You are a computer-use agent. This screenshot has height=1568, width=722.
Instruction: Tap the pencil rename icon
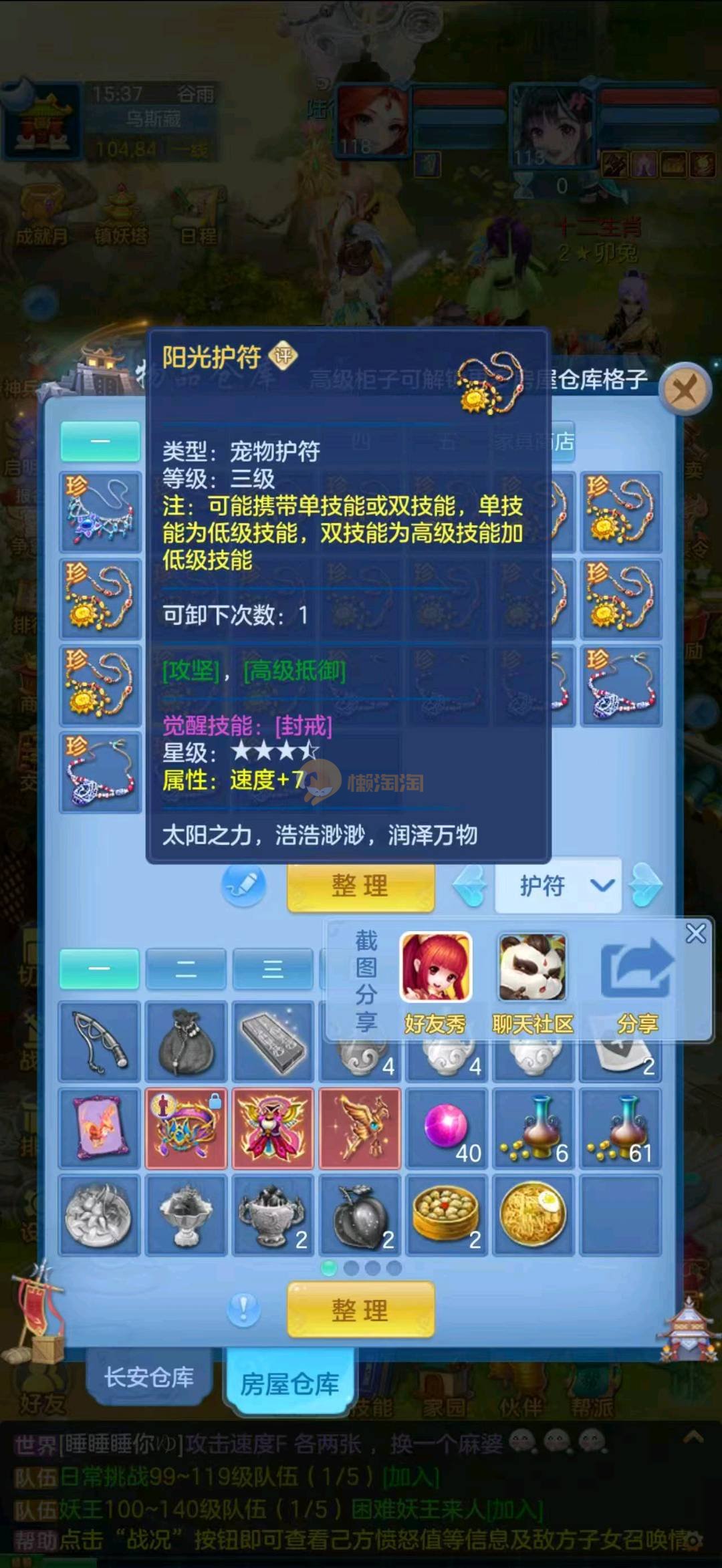pyautogui.click(x=243, y=886)
